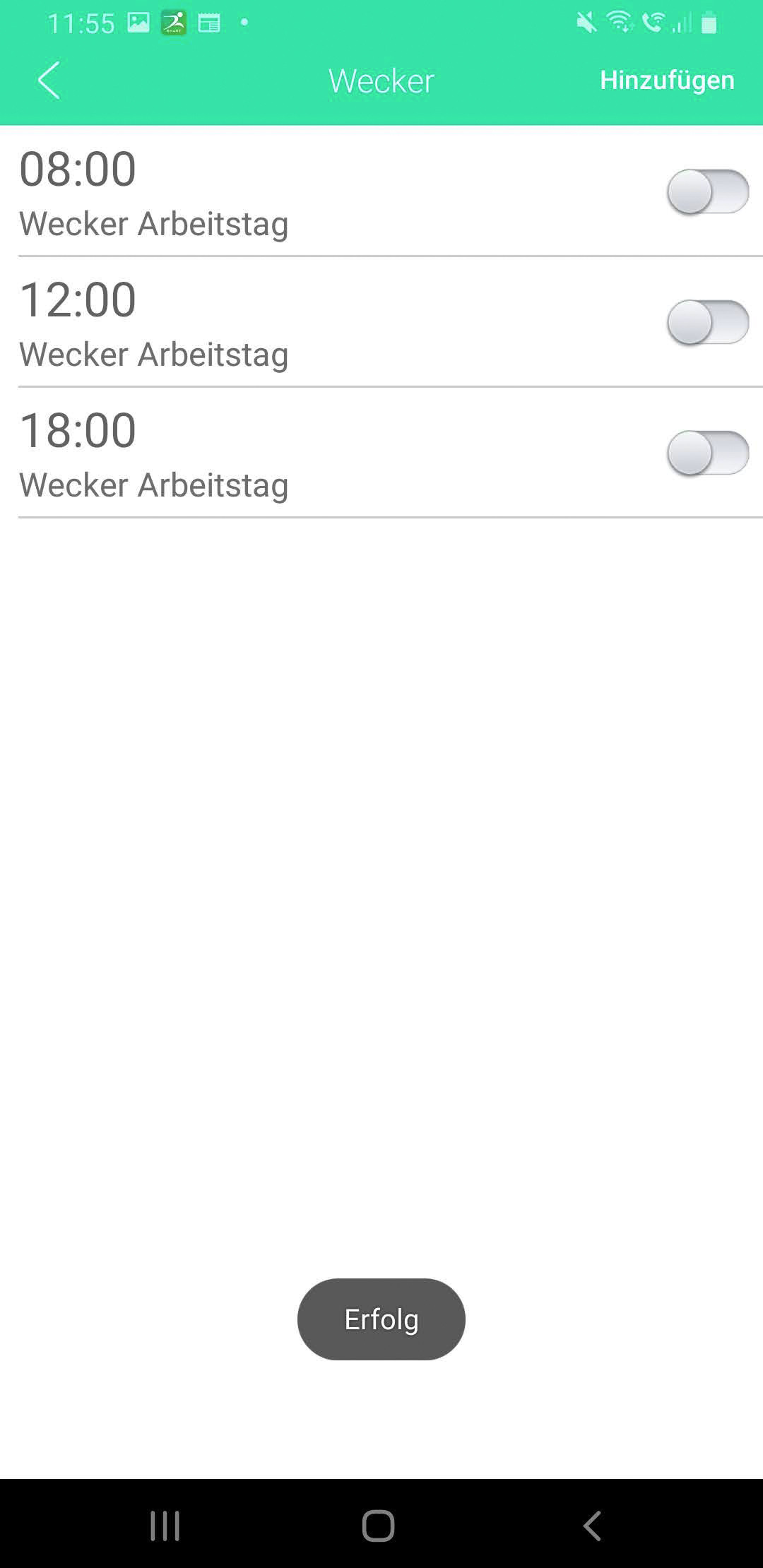Show recent apps from the navigation bar
The image size is (763, 1568).
(165, 1526)
